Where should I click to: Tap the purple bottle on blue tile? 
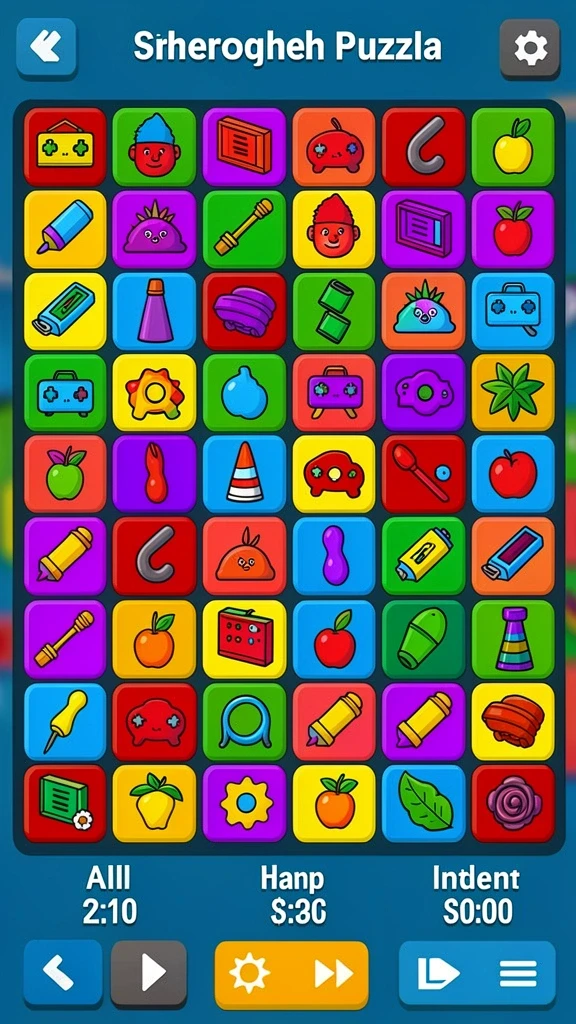[x=154, y=311]
